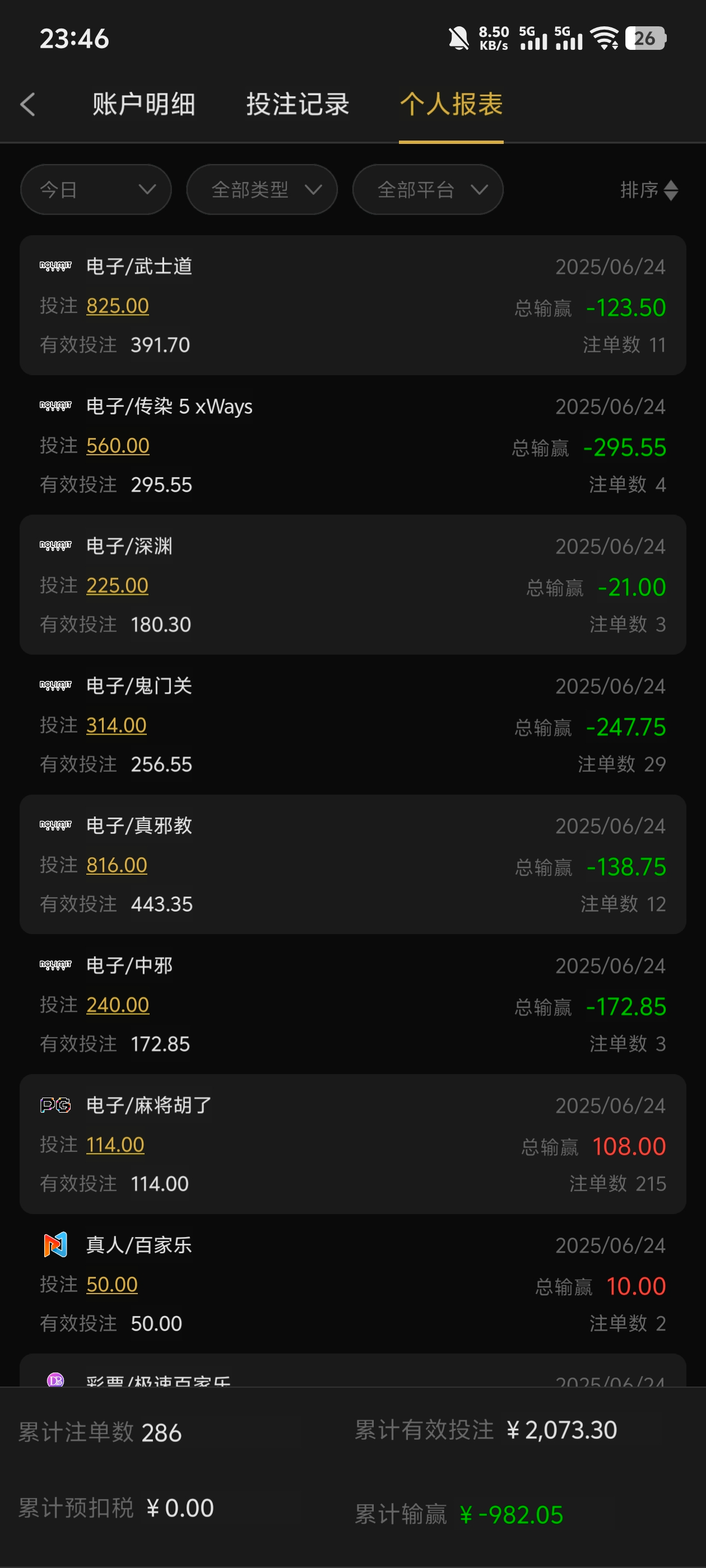706x1568 pixels.
Task: View bet amount 314.00 for 电子/鬼门关
Action: tap(117, 725)
